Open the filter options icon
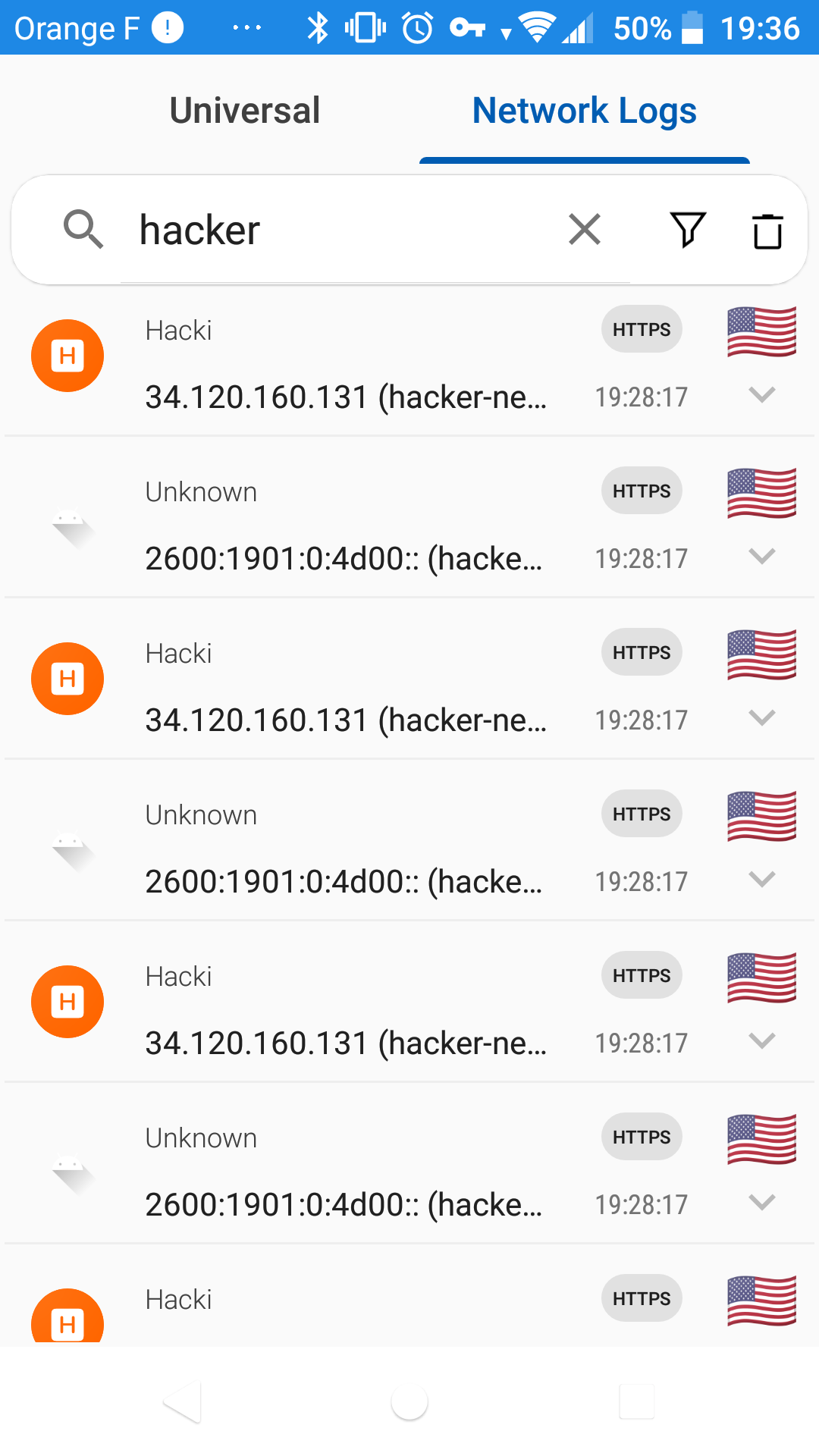 [x=687, y=230]
